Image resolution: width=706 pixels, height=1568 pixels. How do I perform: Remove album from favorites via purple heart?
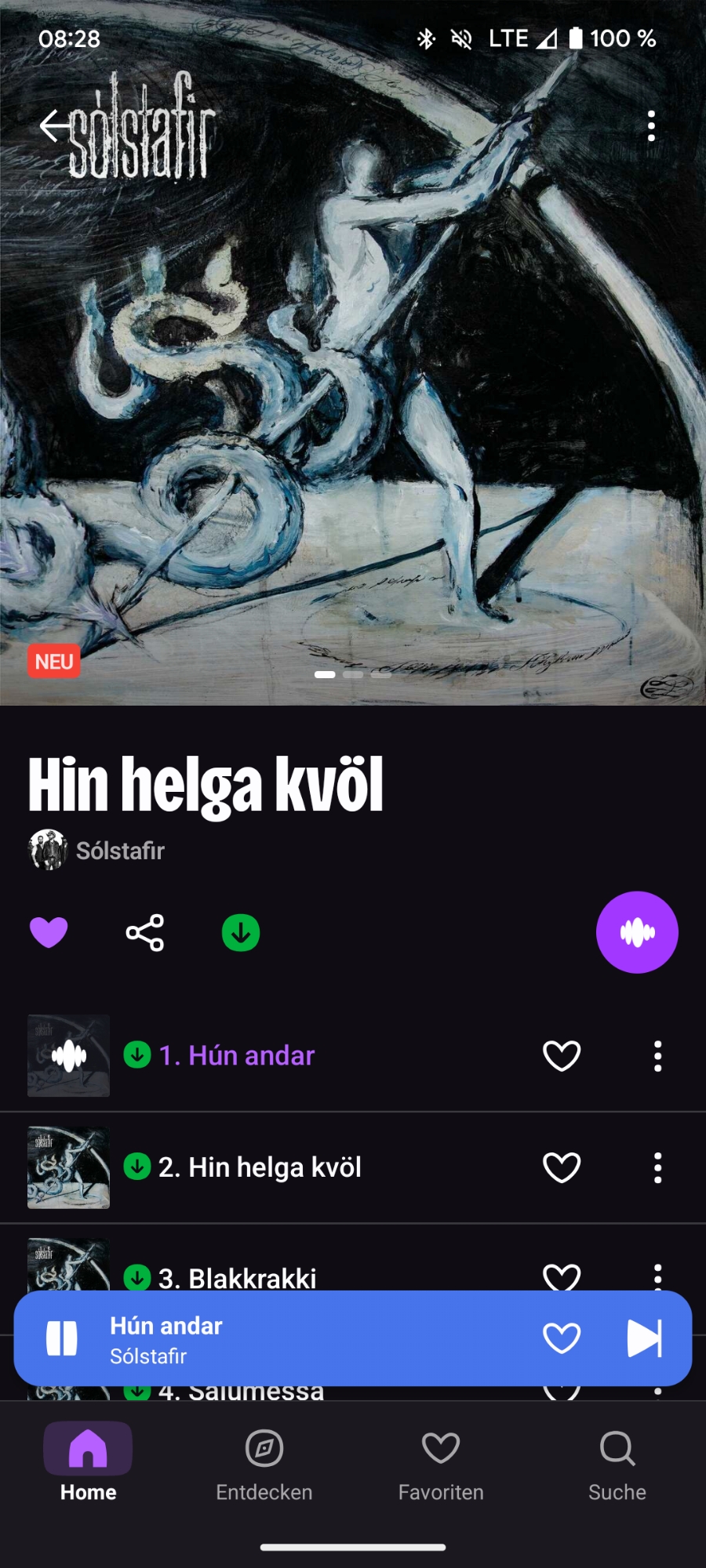49,932
